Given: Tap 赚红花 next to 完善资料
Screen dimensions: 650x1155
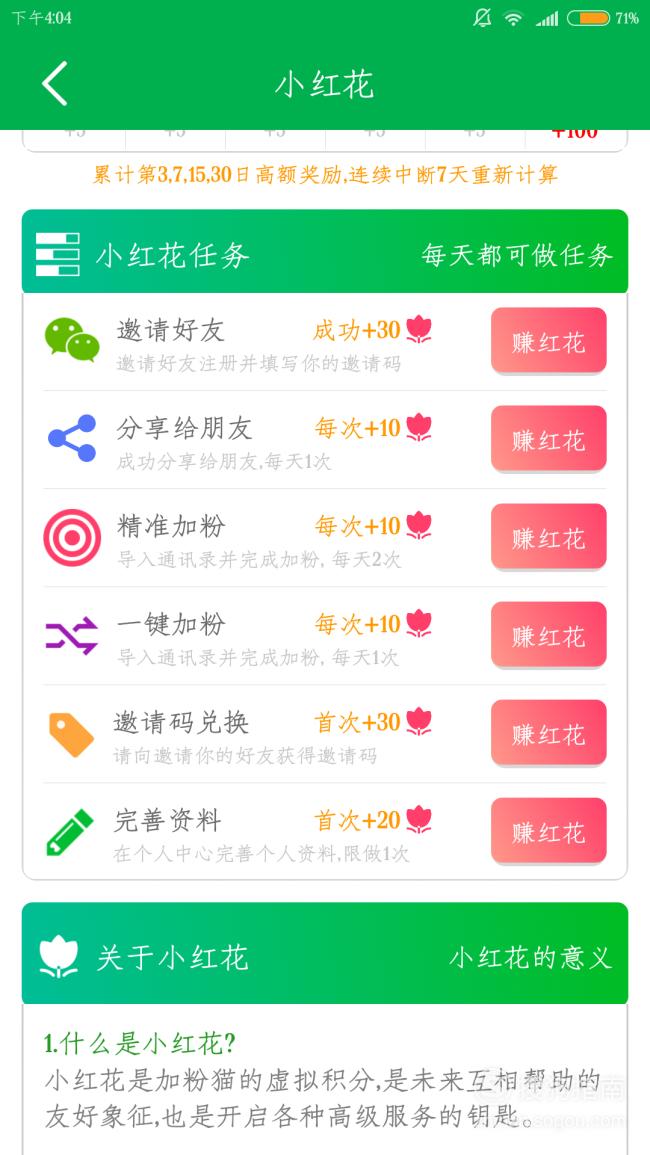Looking at the screenshot, I should pyautogui.click(x=548, y=831).
